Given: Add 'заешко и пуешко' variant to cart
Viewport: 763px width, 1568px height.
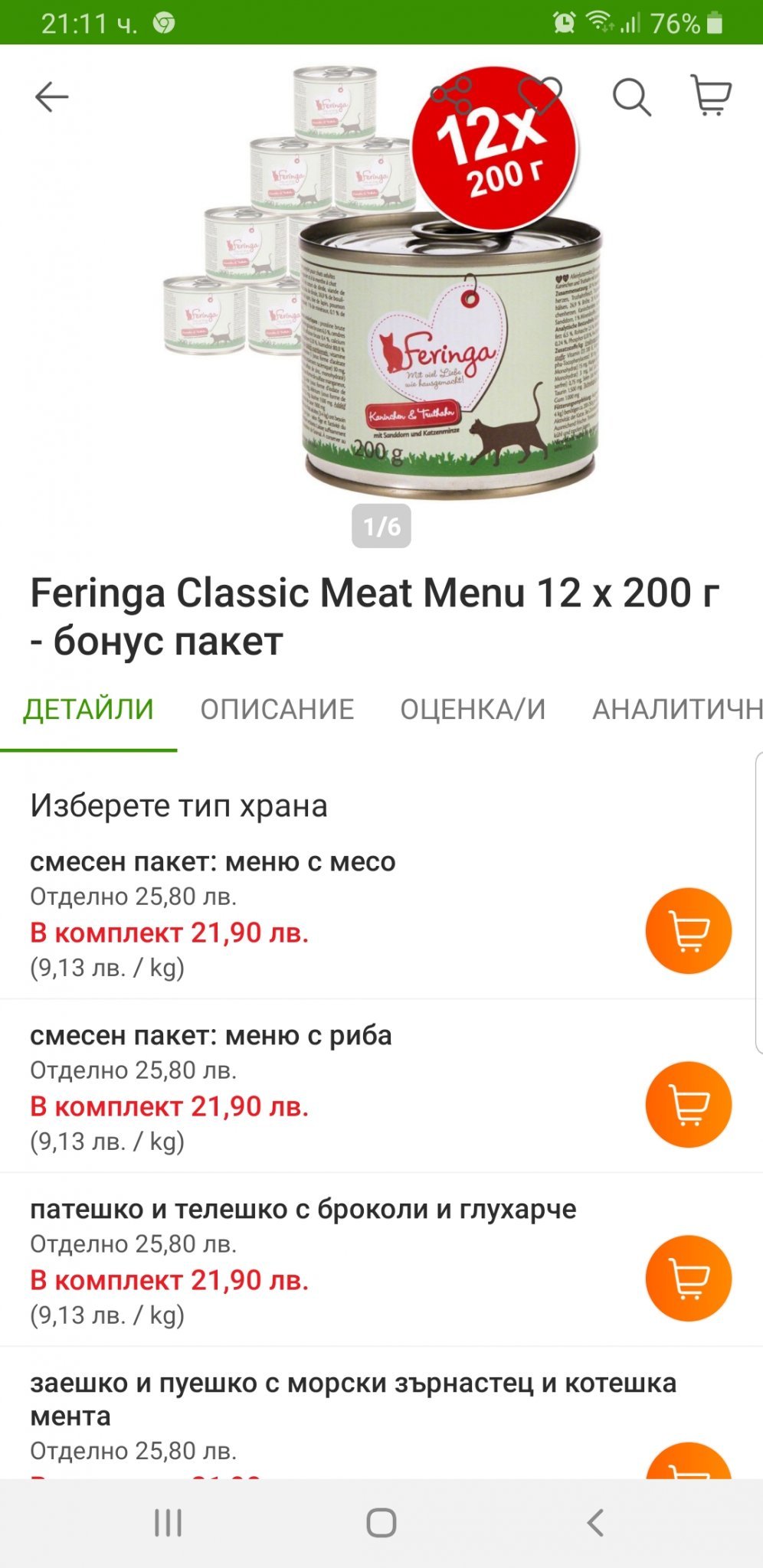Looking at the screenshot, I should (688, 1462).
